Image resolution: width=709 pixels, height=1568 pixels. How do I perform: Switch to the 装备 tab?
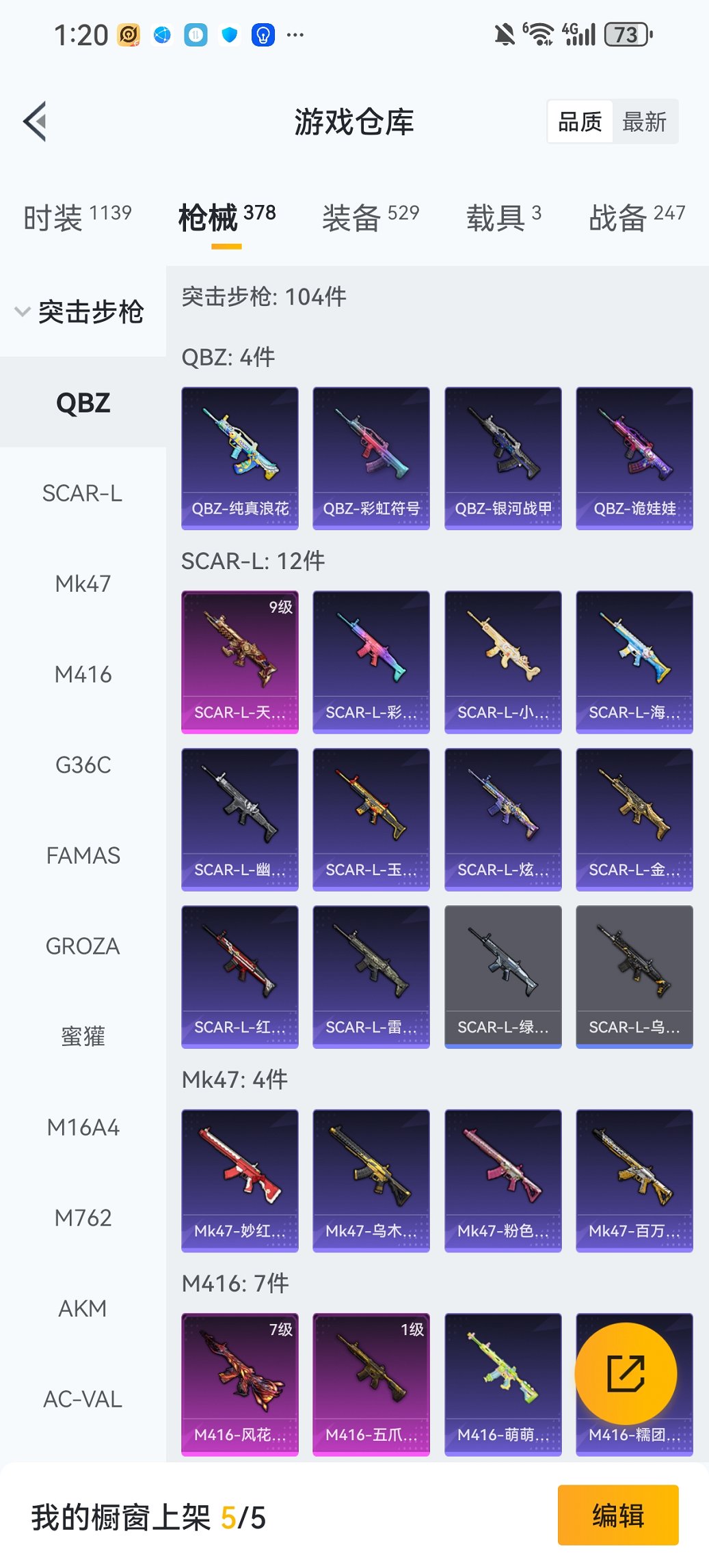pos(370,217)
